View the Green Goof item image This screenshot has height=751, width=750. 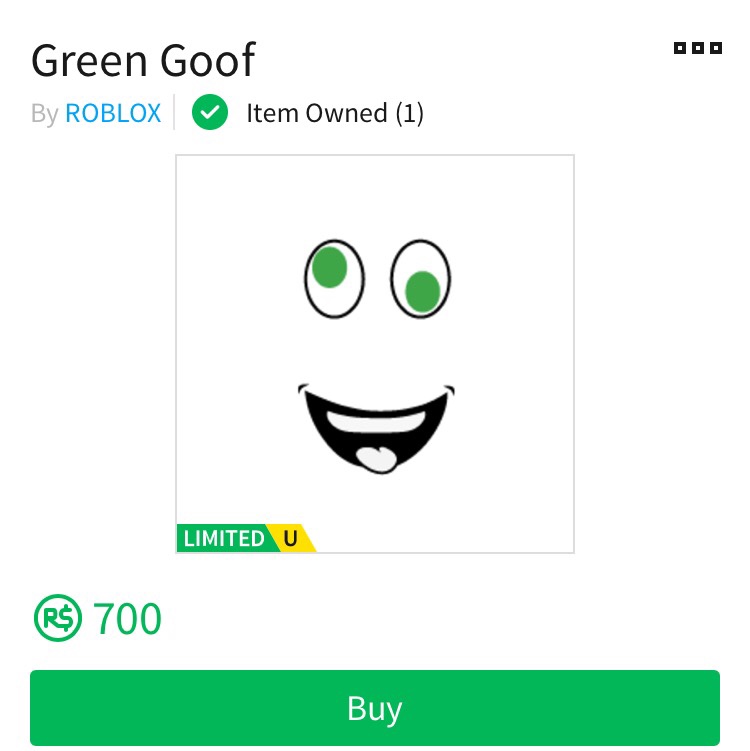(x=375, y=353)
